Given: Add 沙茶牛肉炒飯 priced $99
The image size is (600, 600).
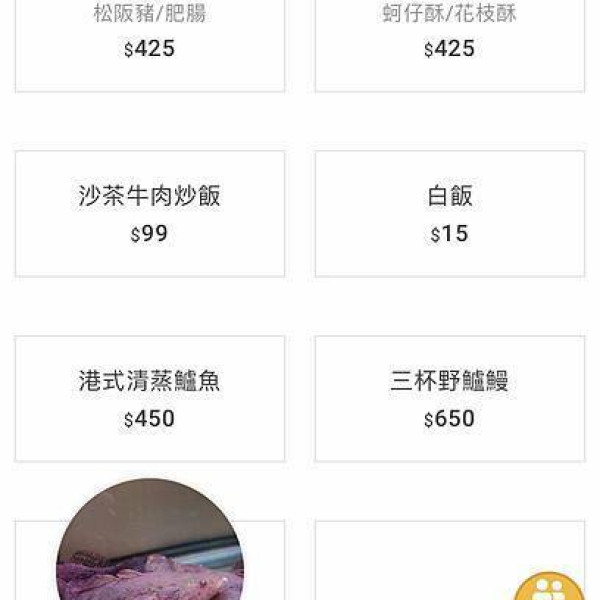Looking at the screenshot, I should pyautogui.click(x=150, y=213).
